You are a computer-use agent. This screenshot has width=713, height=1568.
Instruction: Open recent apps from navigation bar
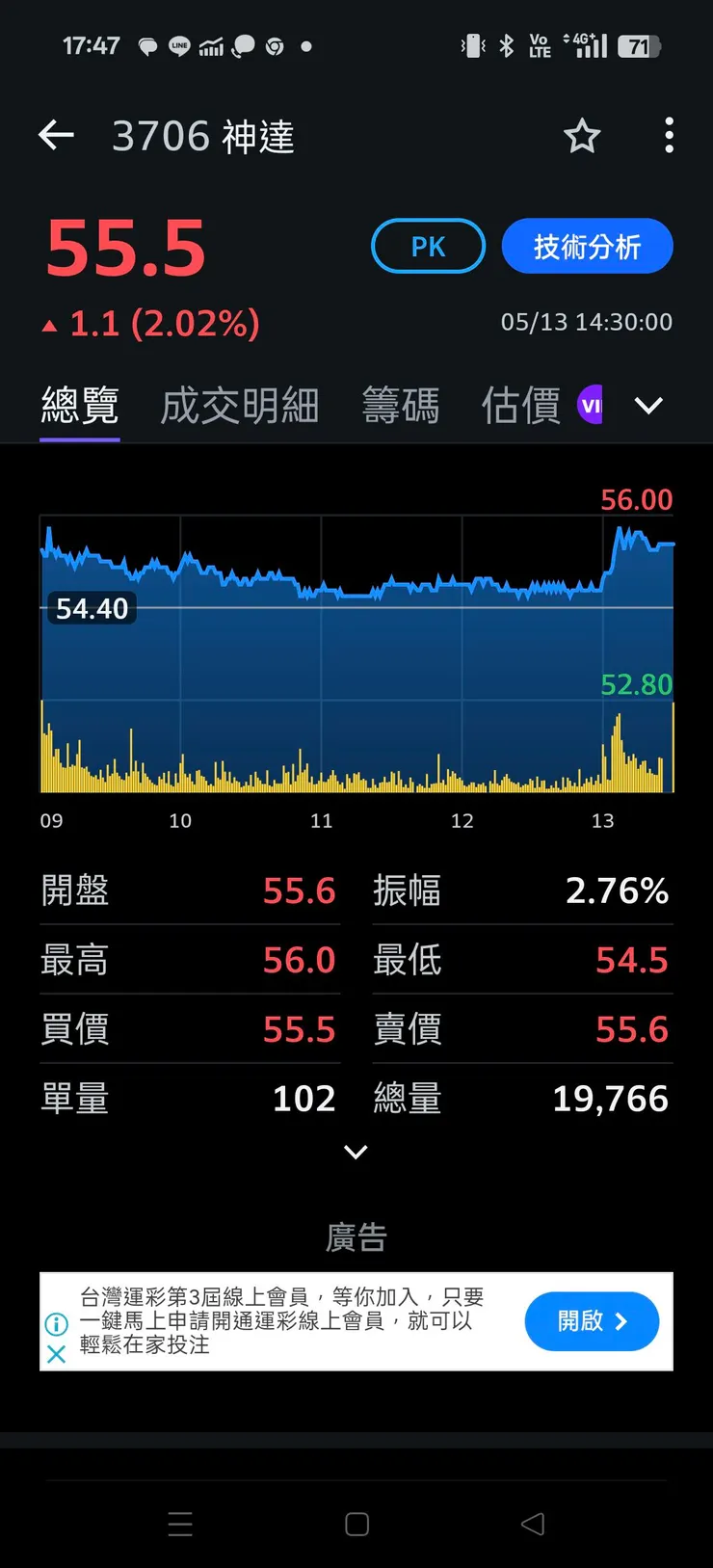pos(180,1524)
